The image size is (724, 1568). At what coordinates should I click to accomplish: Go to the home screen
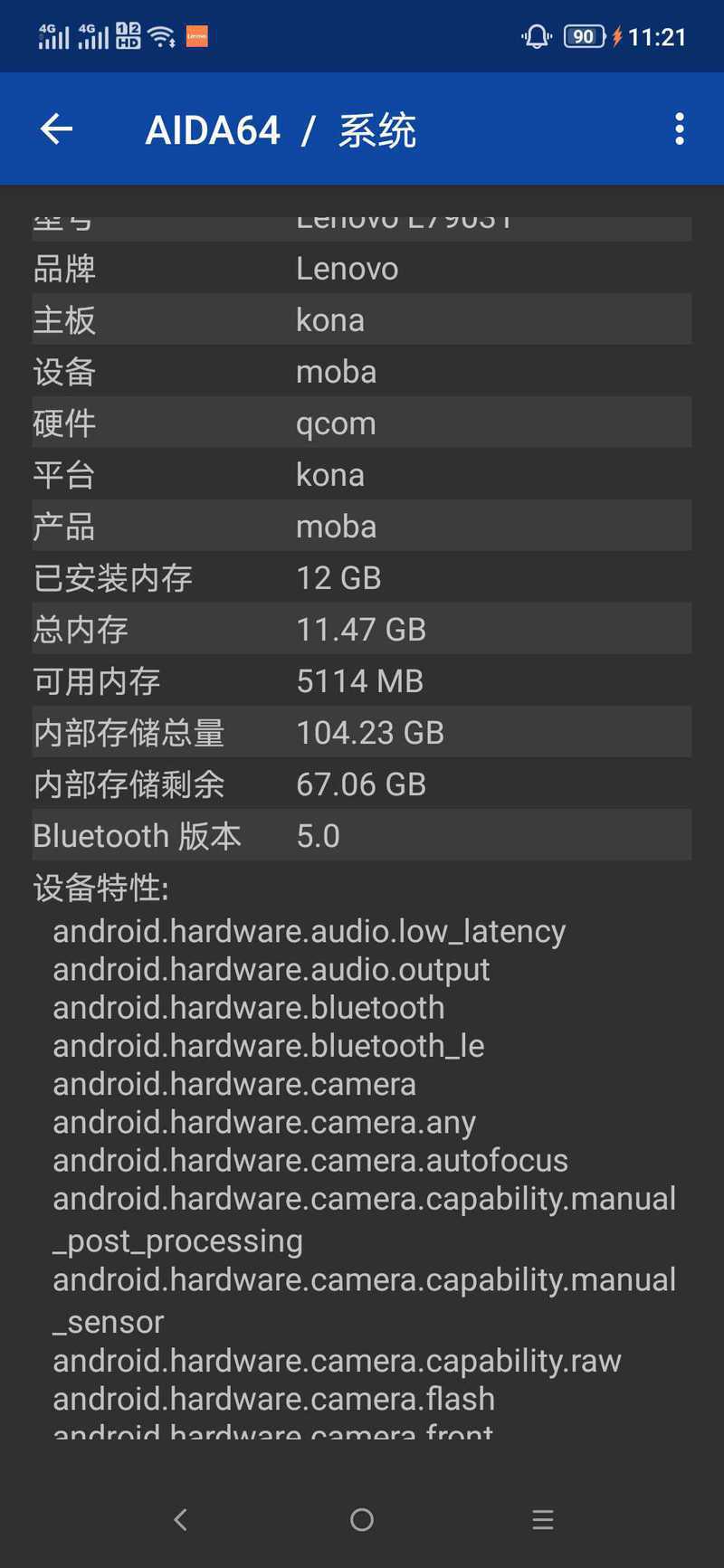pos(362,1519)
